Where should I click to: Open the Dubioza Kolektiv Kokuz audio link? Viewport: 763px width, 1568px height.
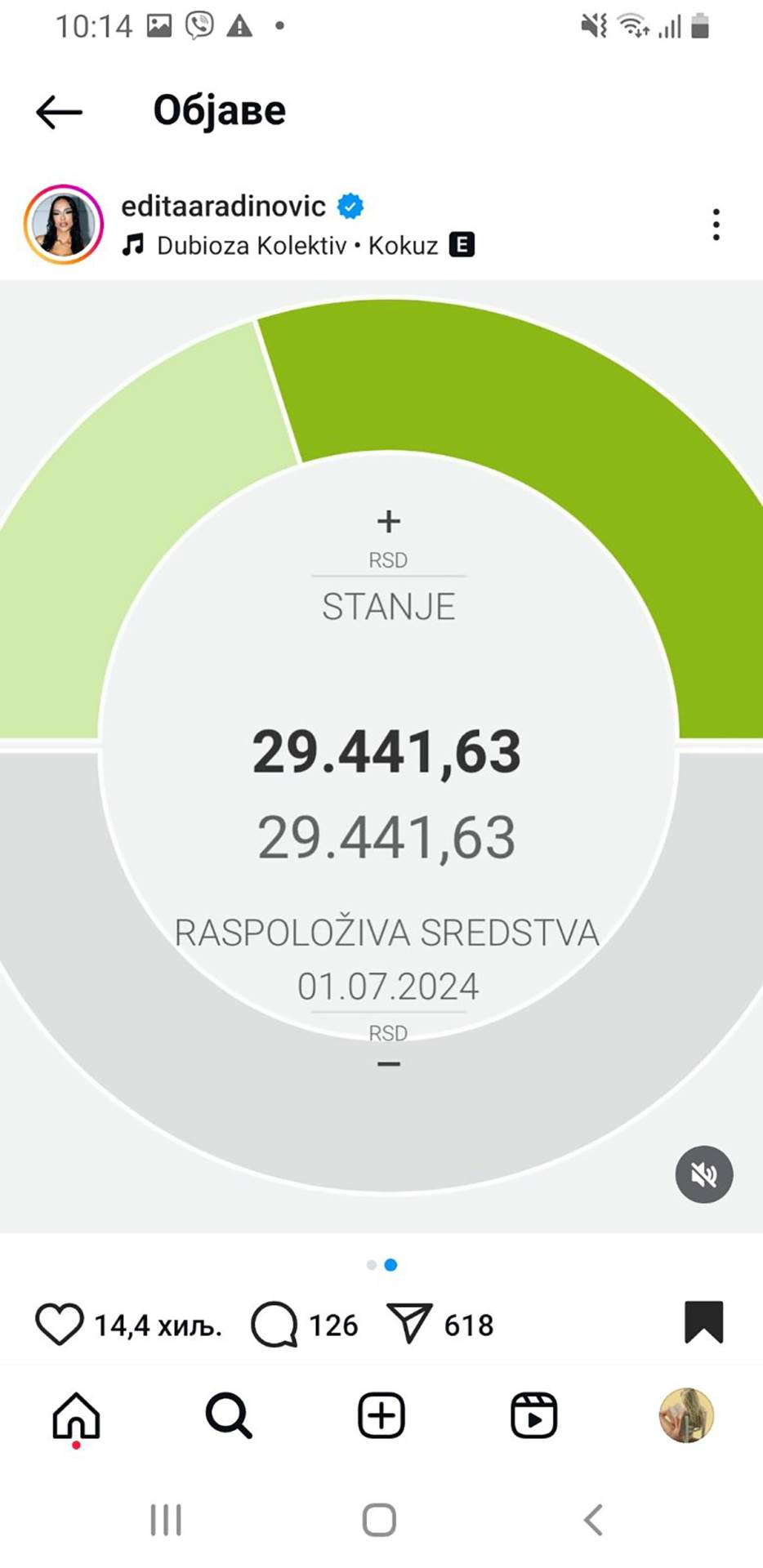tap(297, 246)
